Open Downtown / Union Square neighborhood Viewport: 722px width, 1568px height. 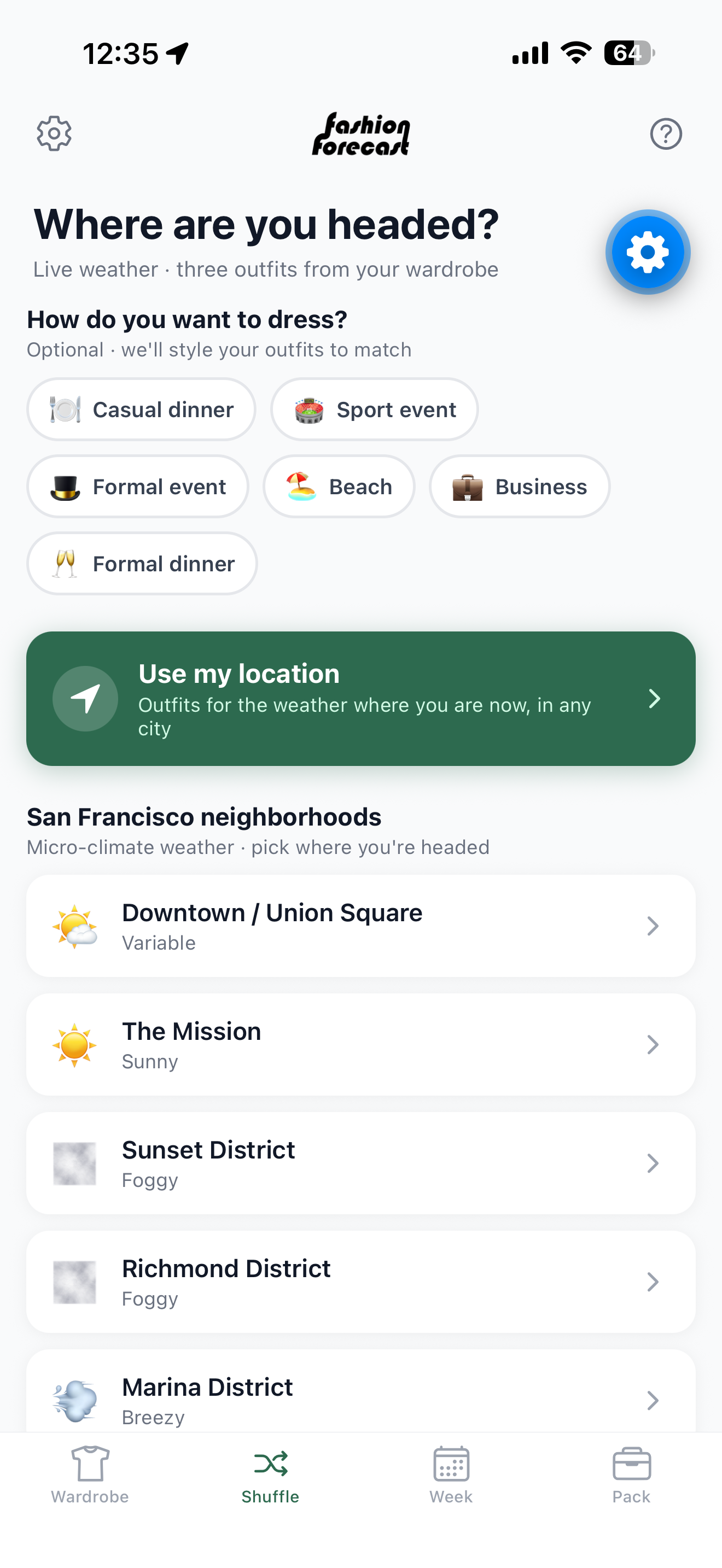coord(361,926)
